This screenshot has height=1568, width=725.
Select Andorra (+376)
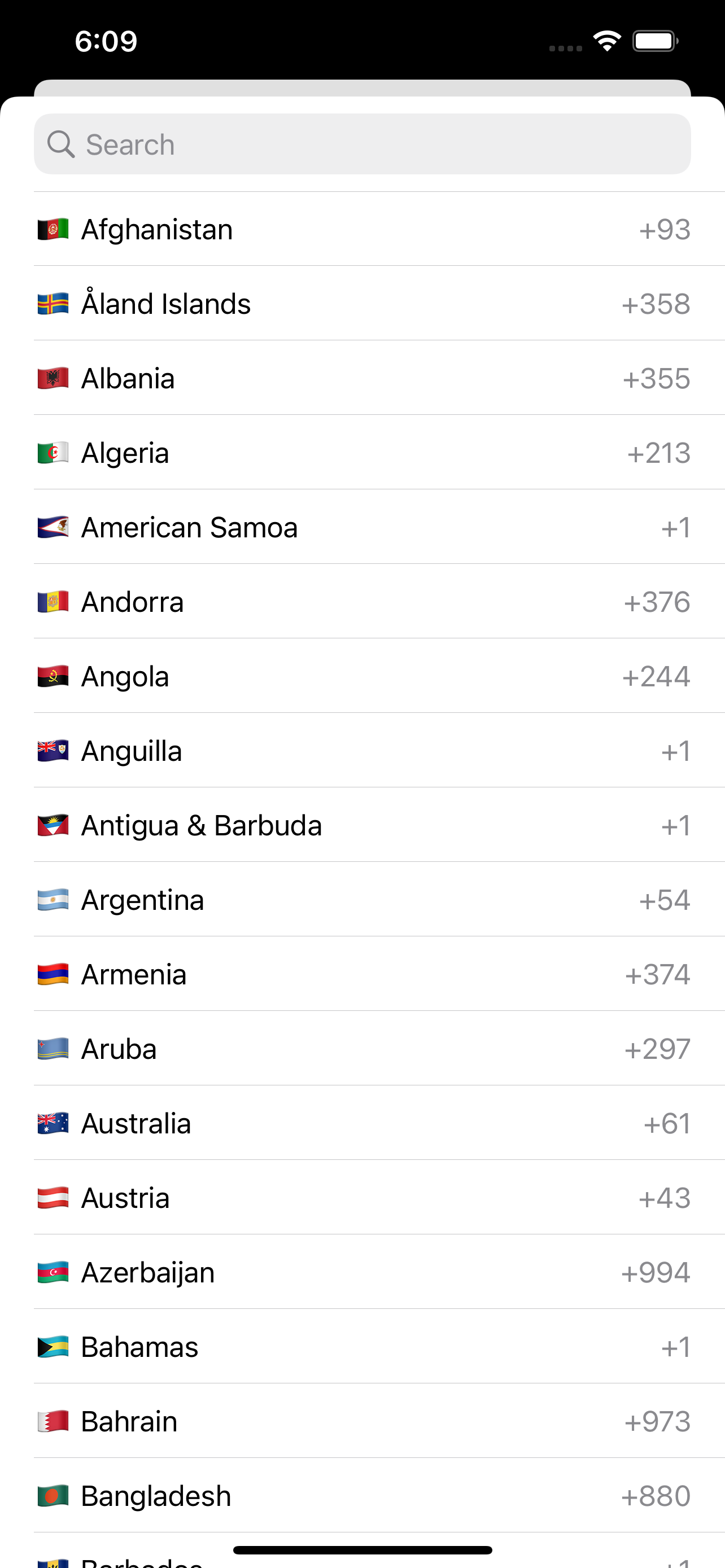362,602
